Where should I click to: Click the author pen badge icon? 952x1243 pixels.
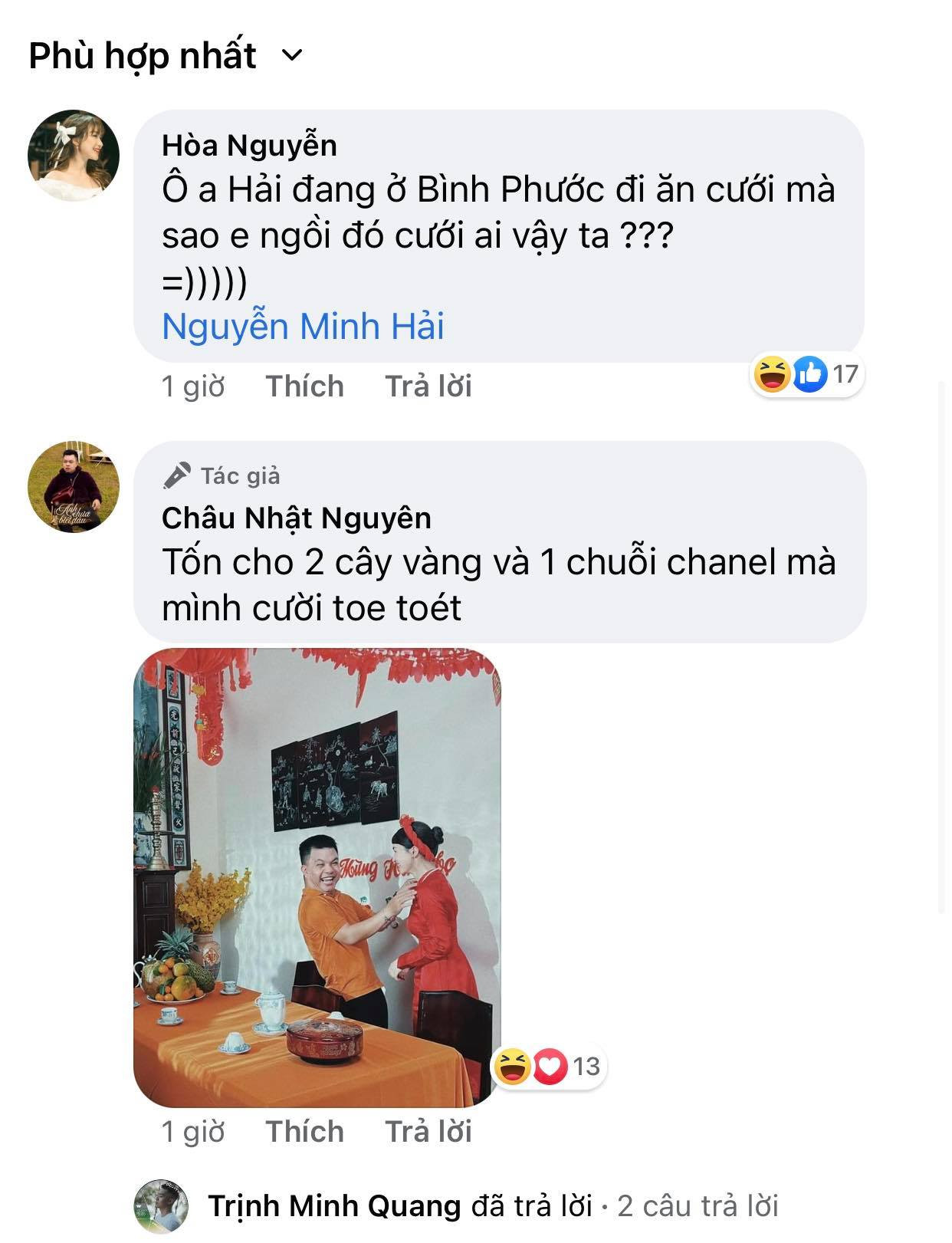(176, 475)
